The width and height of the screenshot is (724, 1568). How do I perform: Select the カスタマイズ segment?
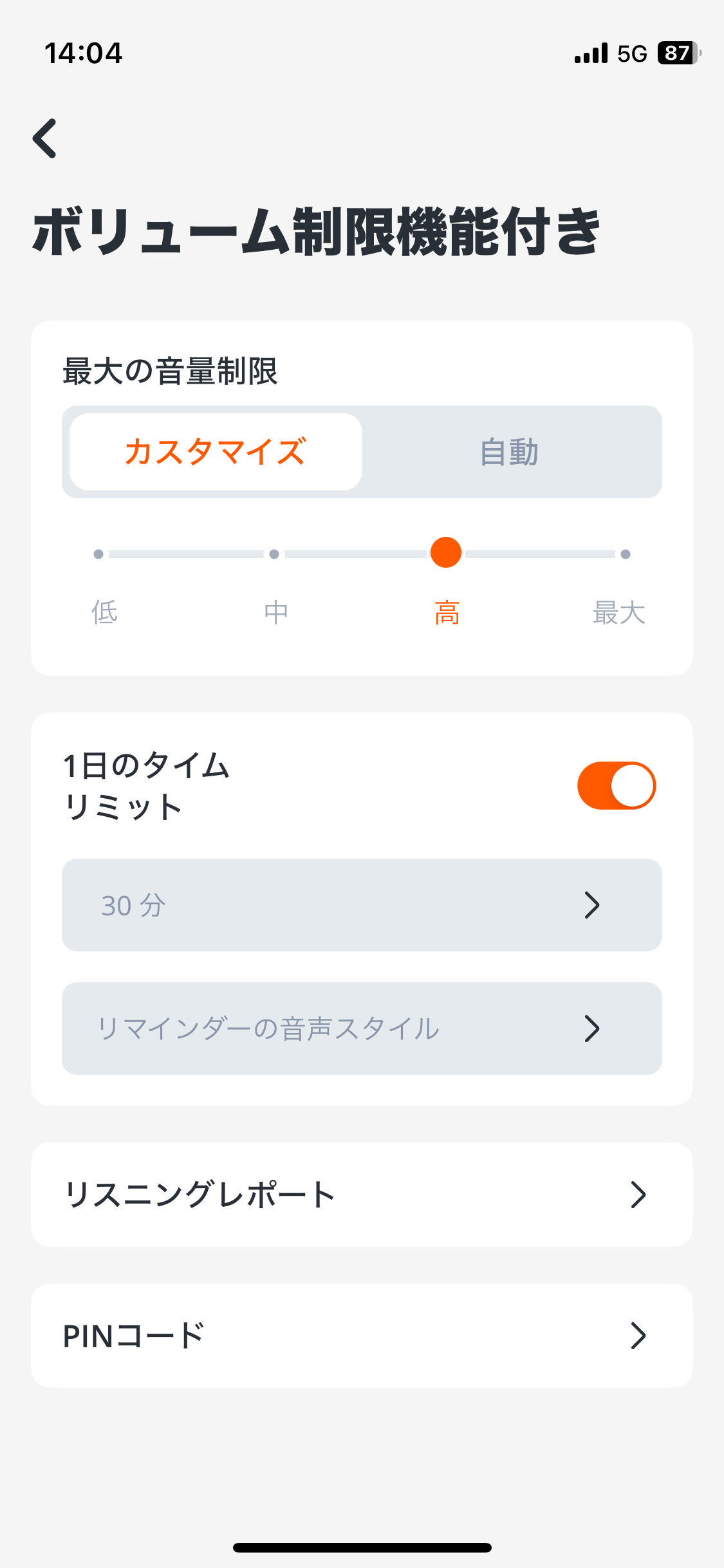pos(216,452)
